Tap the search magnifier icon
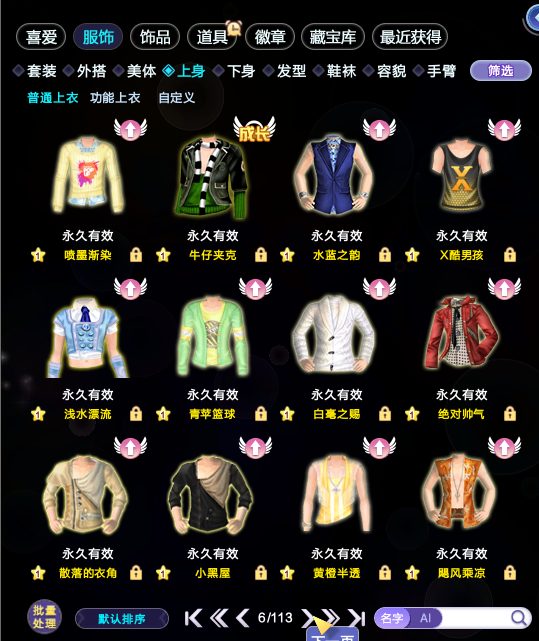 tap(519, 618)
